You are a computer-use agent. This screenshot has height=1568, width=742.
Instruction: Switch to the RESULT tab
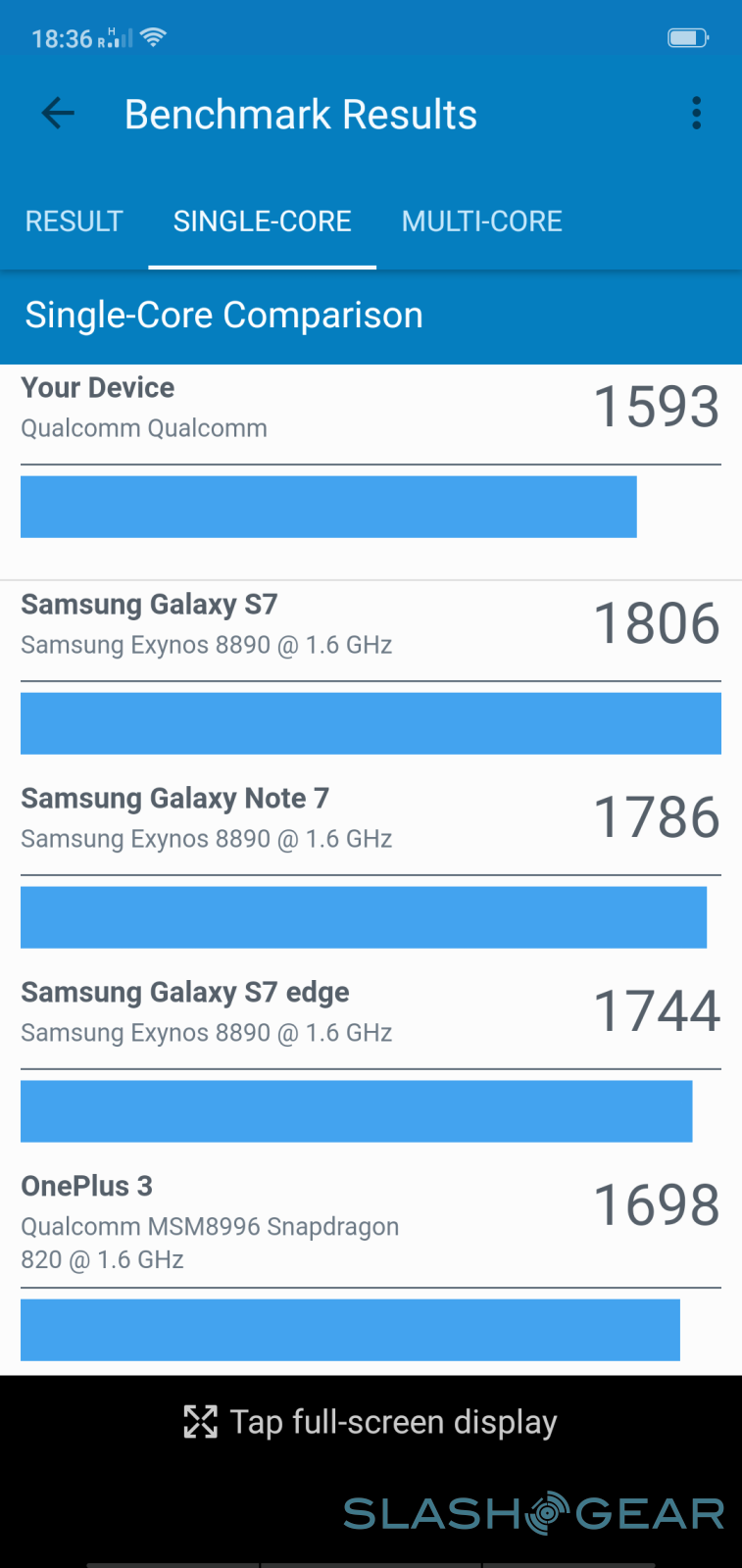point(74,221)
